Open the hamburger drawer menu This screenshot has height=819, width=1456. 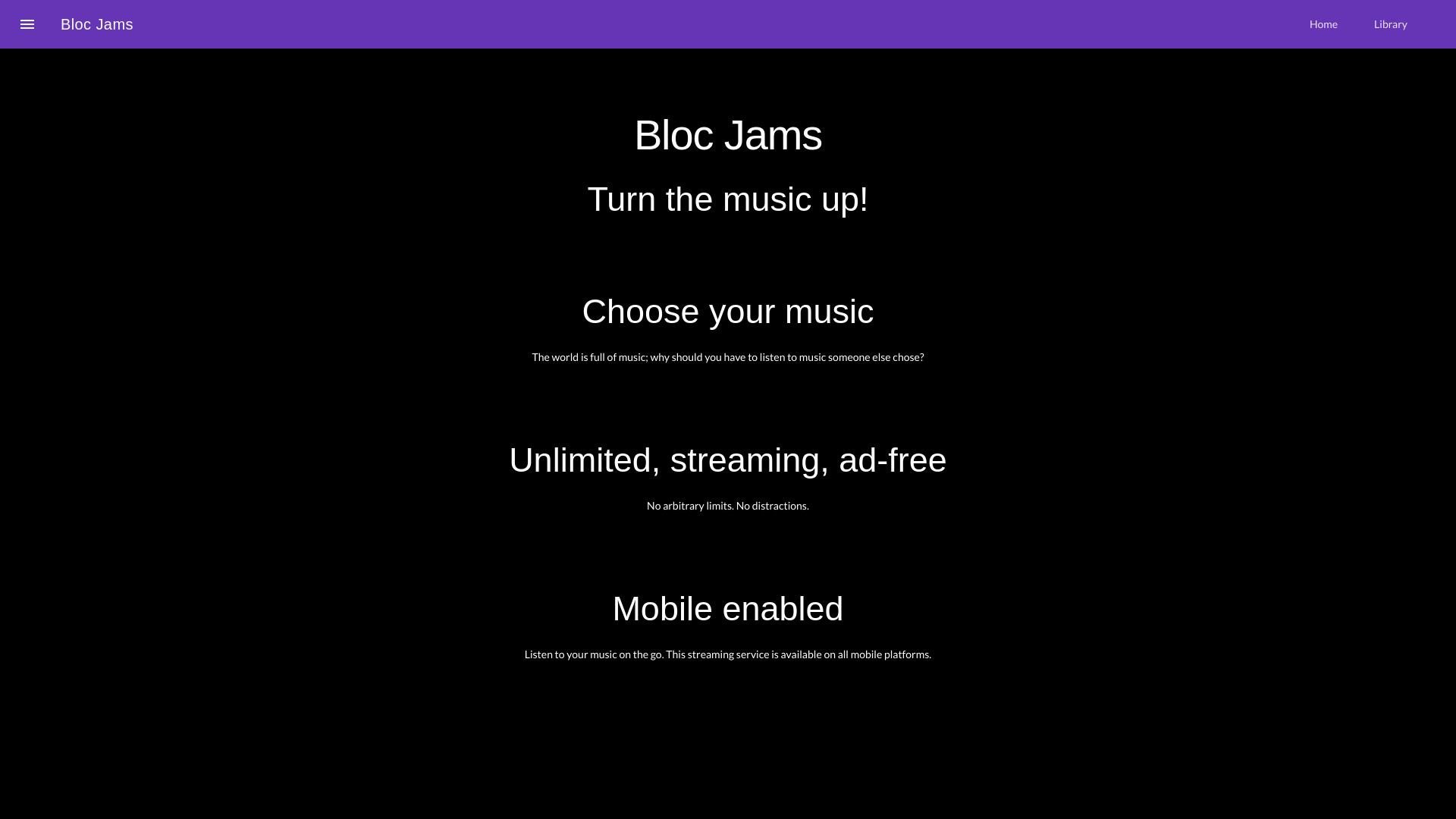click(27, 24)
